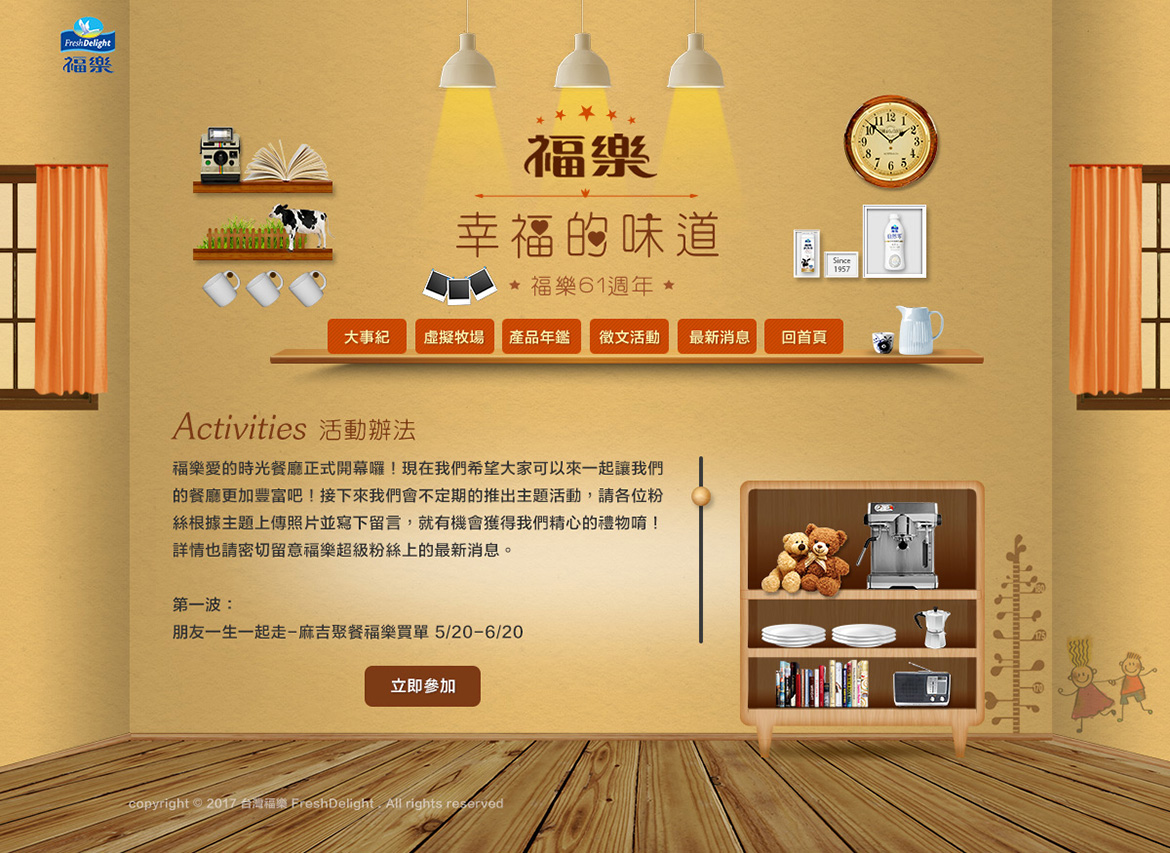Open 徵文活動 from the menu
Viewport: 1170px width, 853px height.
point(629,337)
